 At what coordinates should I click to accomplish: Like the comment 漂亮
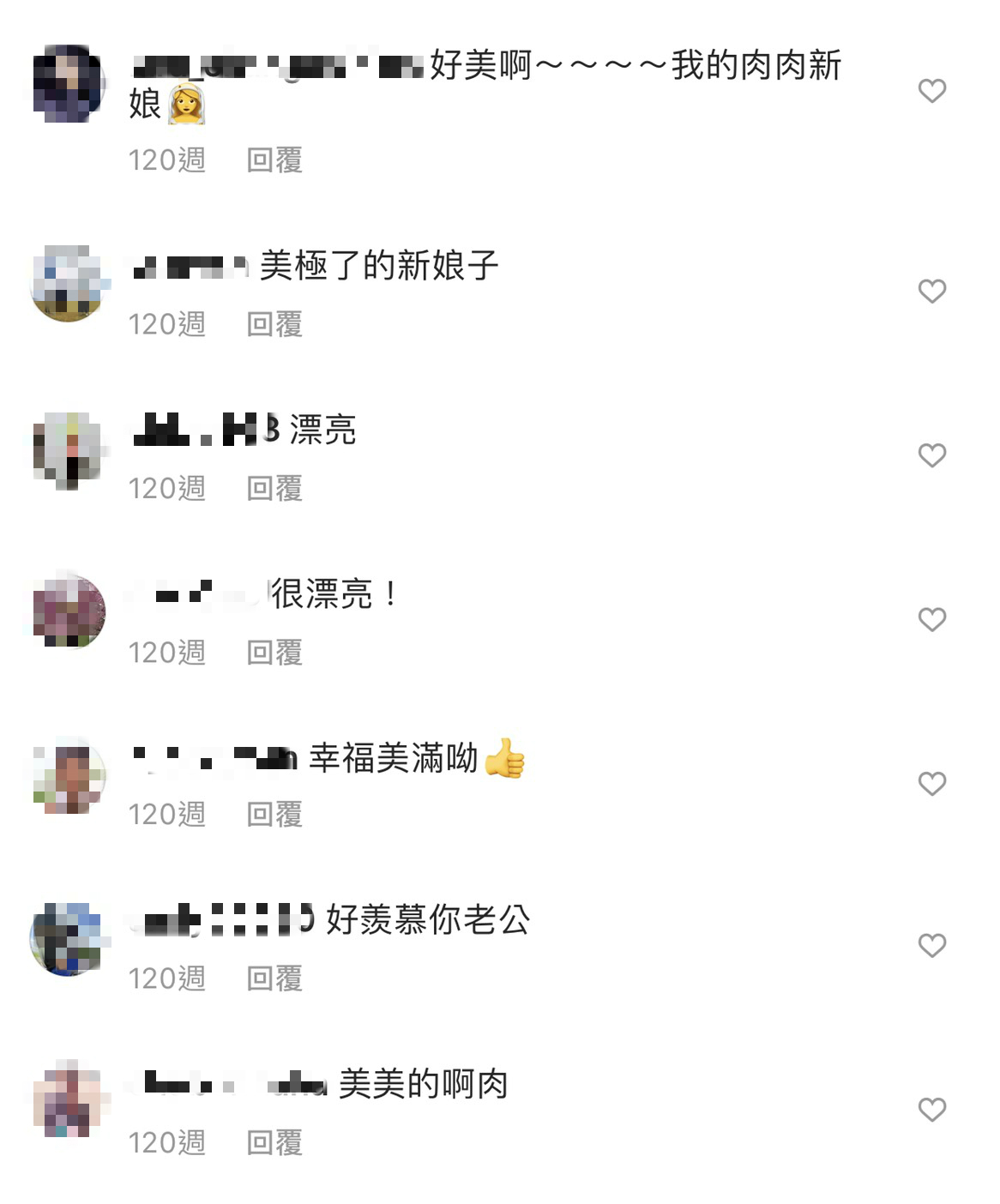pyautogui.click(x=931, y=455)
